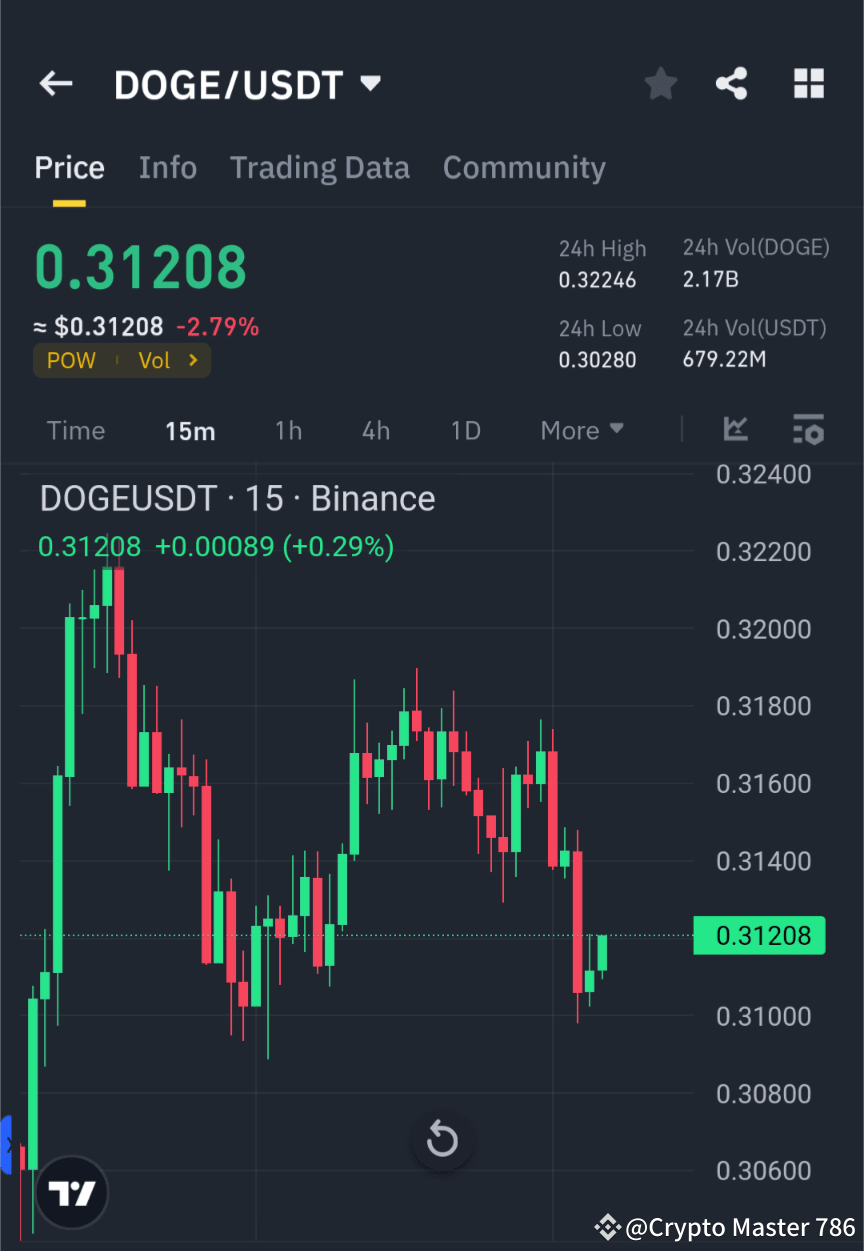The image size is (864, 1251).
Task: Select the 15m timeframe option
Action: 190,430
